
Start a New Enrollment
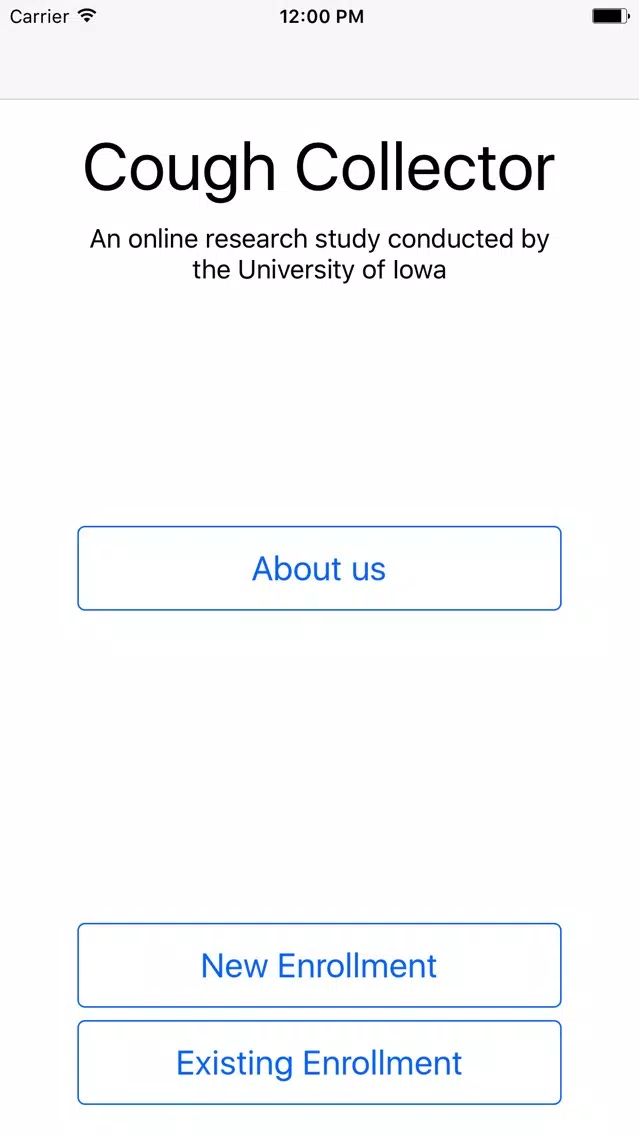pos(320,965)
